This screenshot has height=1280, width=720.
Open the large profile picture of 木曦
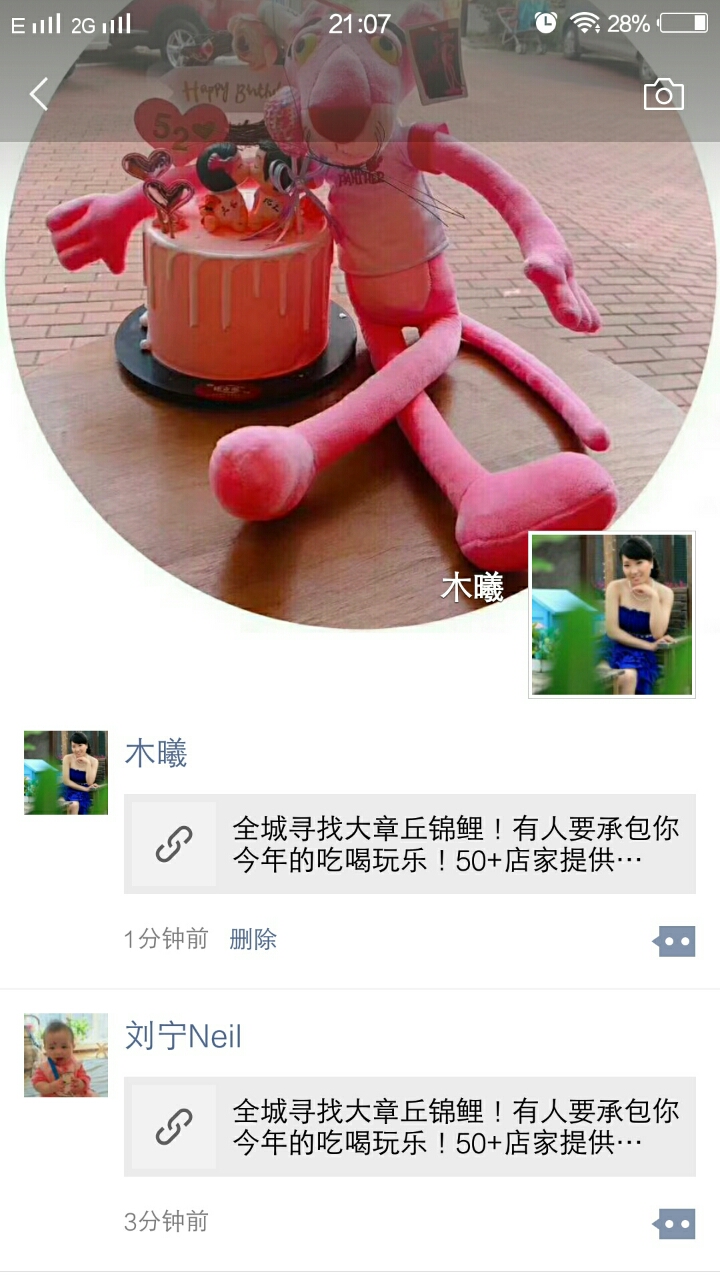coord(611,614)
